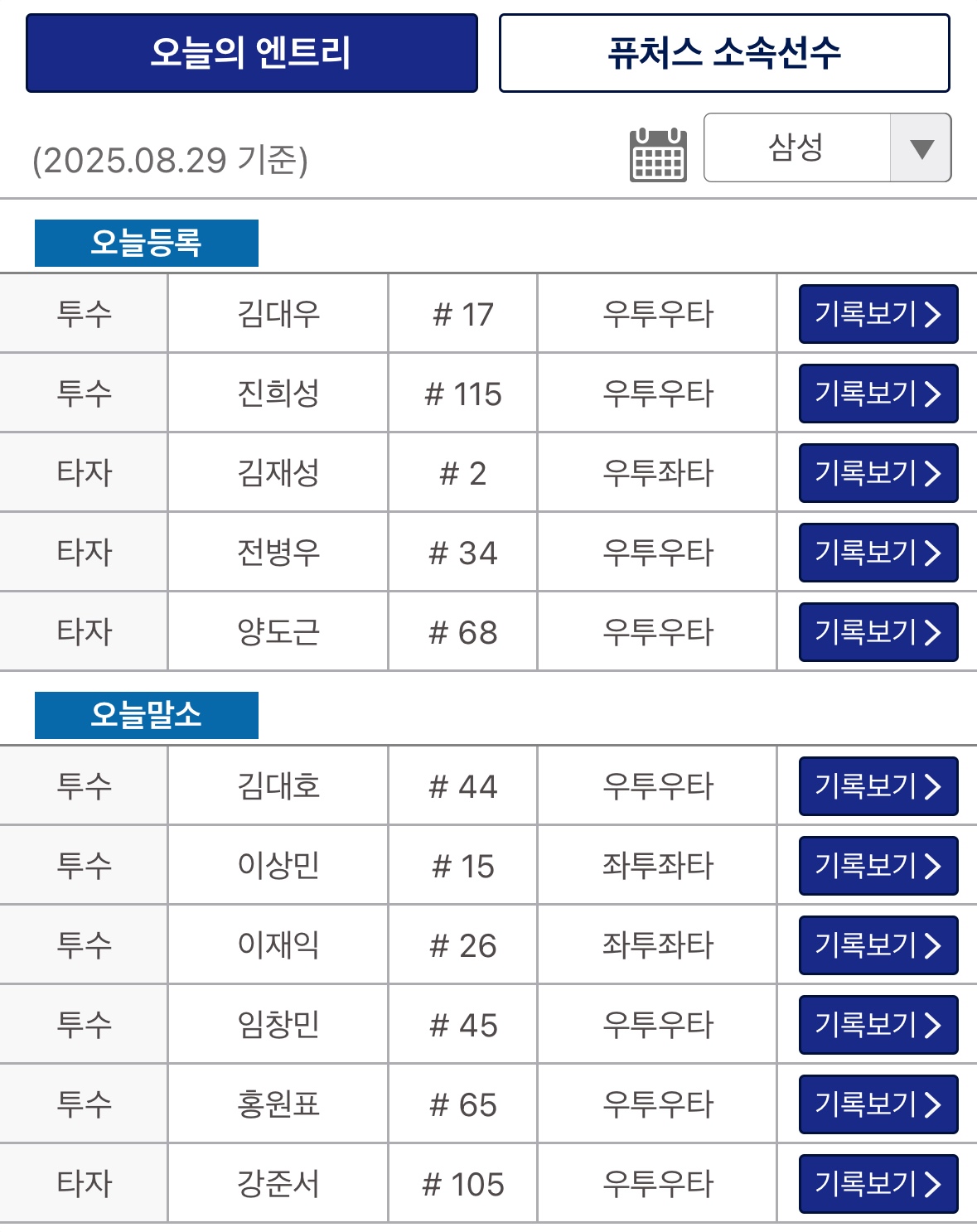View records for 임창민
The image size is (977, 1232).
[x=878, y=1025]
